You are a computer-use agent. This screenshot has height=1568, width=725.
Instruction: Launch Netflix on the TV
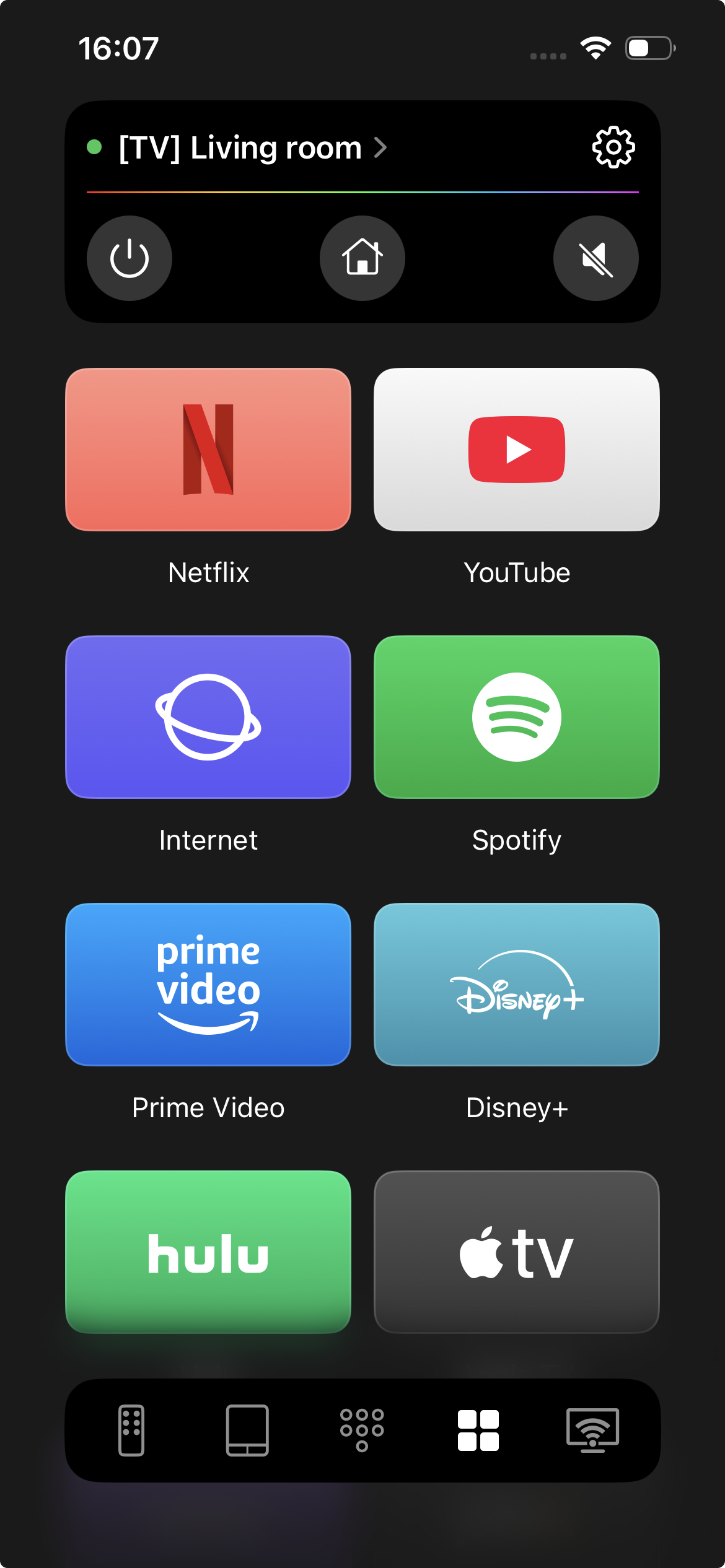coord(208,450)
